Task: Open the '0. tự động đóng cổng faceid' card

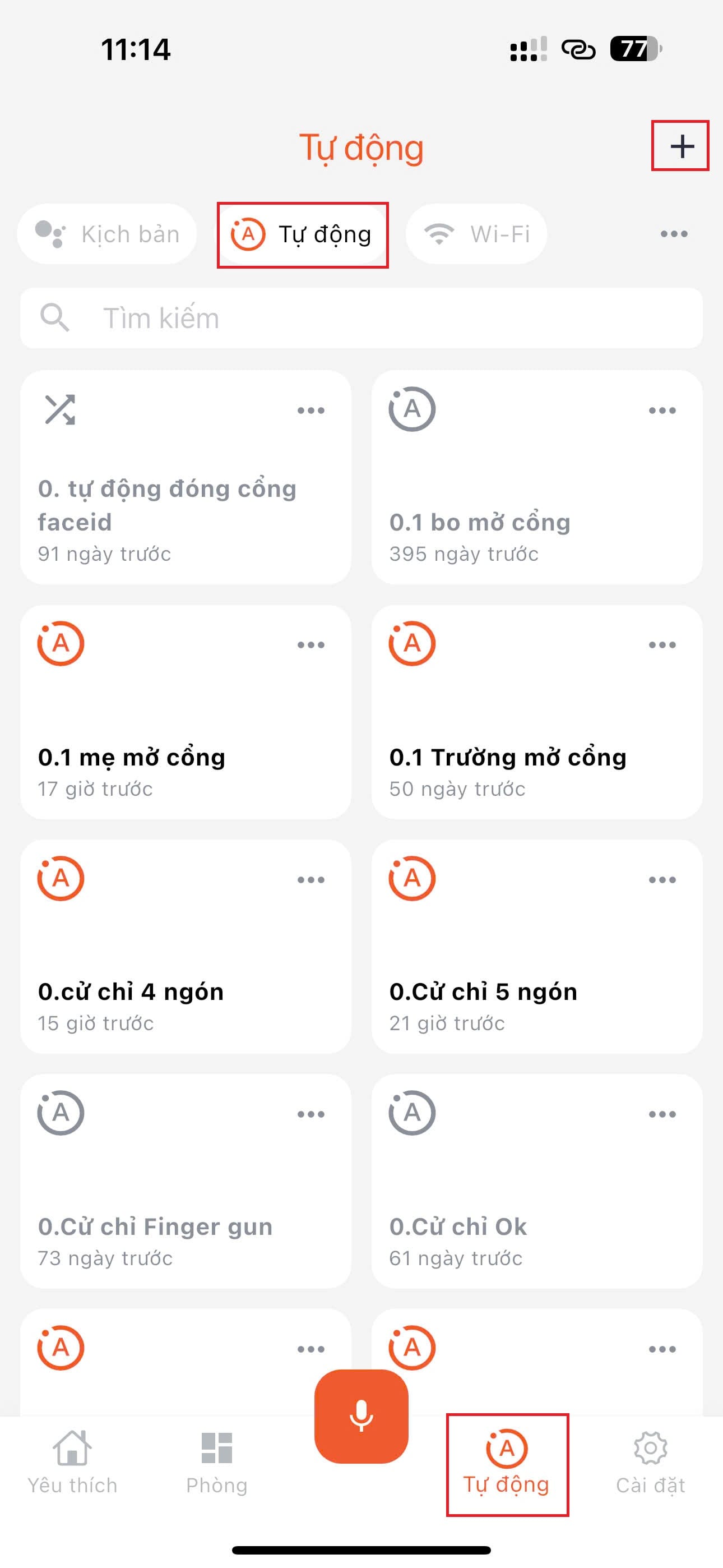Action: pyautogui.click(x=186, y=477)
